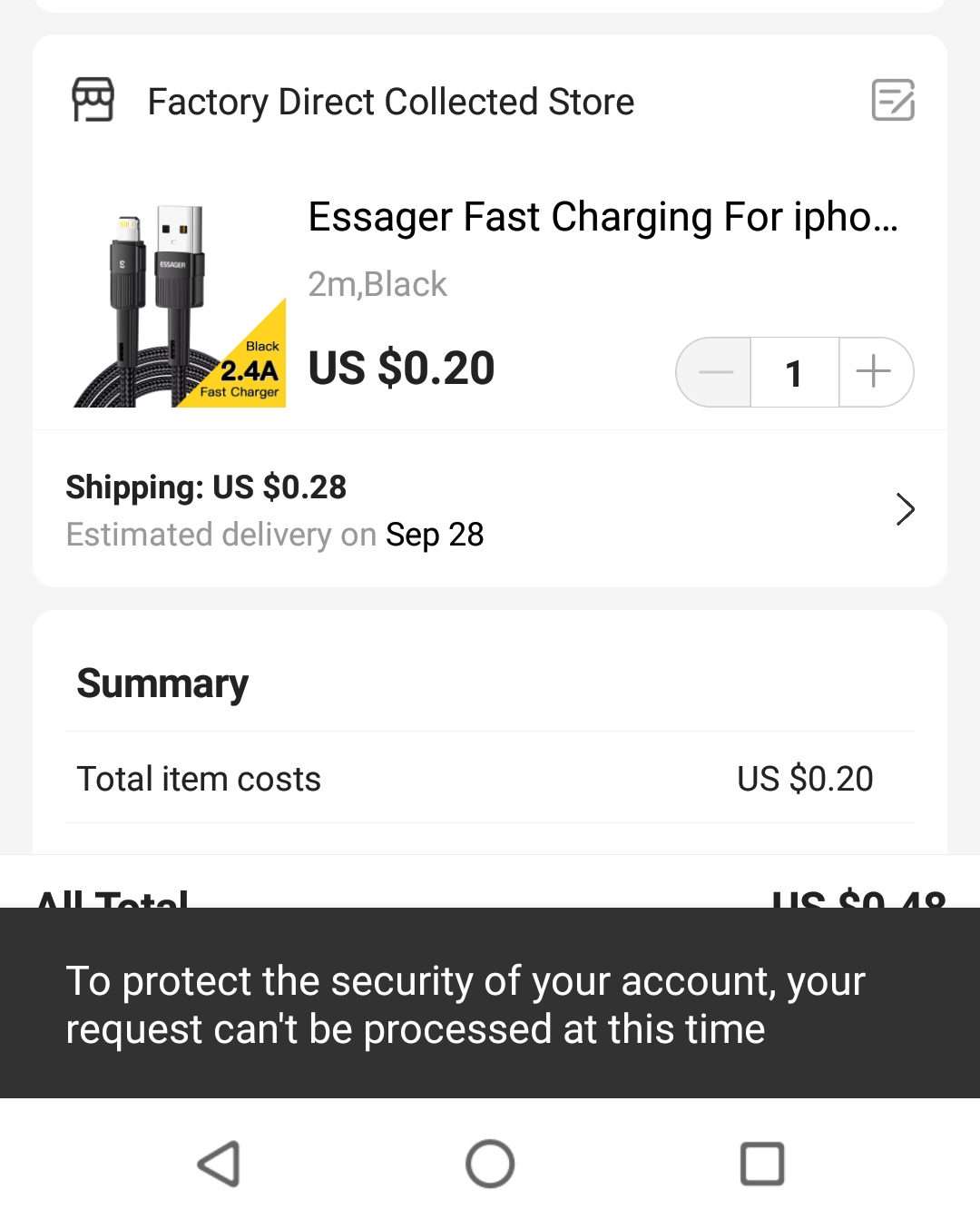The image size is (980, 1229).
Task: Open the order note edit icon
Action: point(893,100)
